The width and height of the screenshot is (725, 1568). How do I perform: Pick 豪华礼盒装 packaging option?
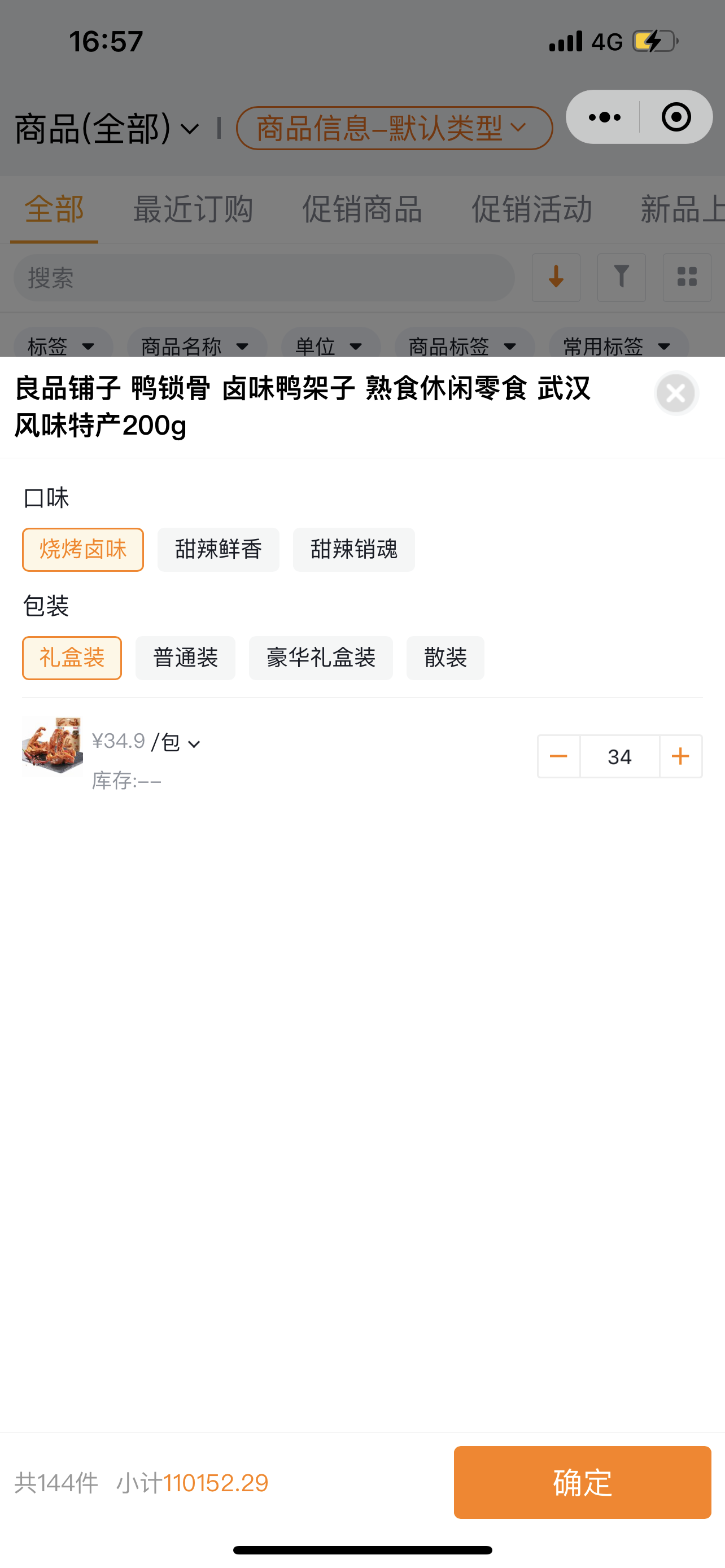321,658
